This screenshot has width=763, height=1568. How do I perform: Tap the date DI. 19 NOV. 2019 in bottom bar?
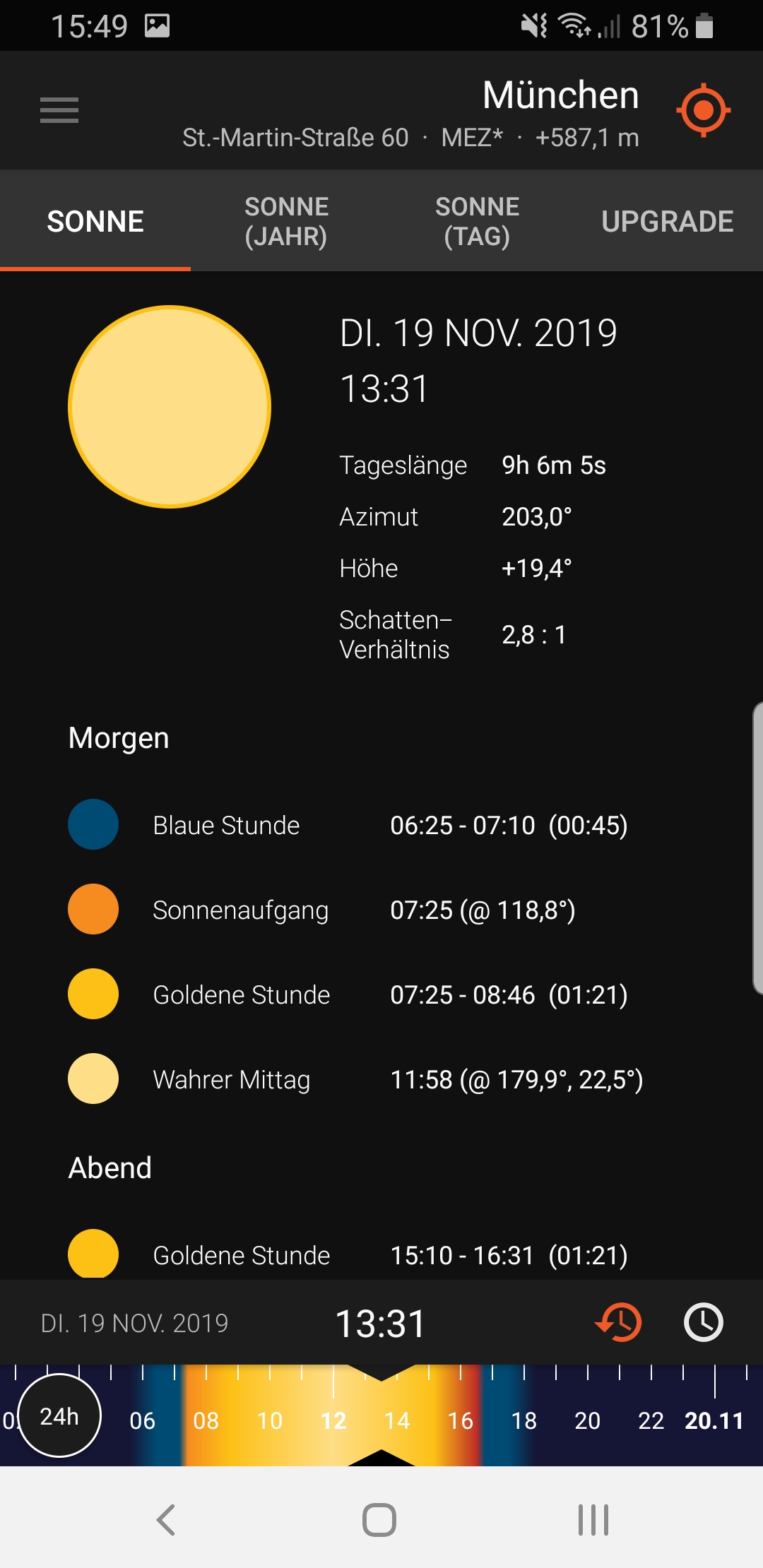point(135,1323)
